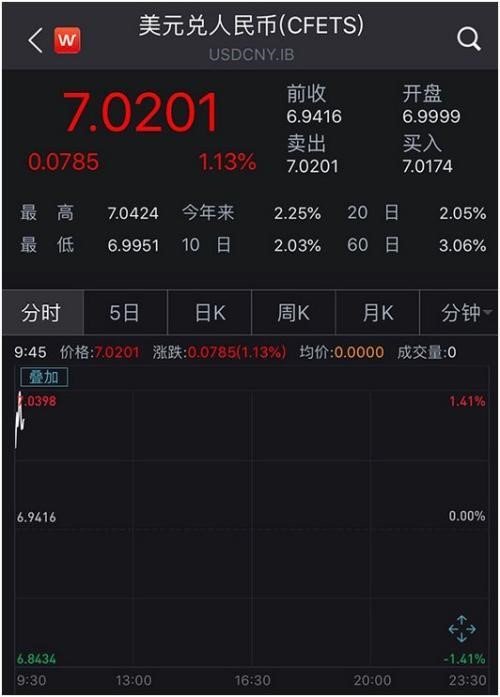Show the 月K chart tab
The image size is (500, 697).
click(377, 312)
